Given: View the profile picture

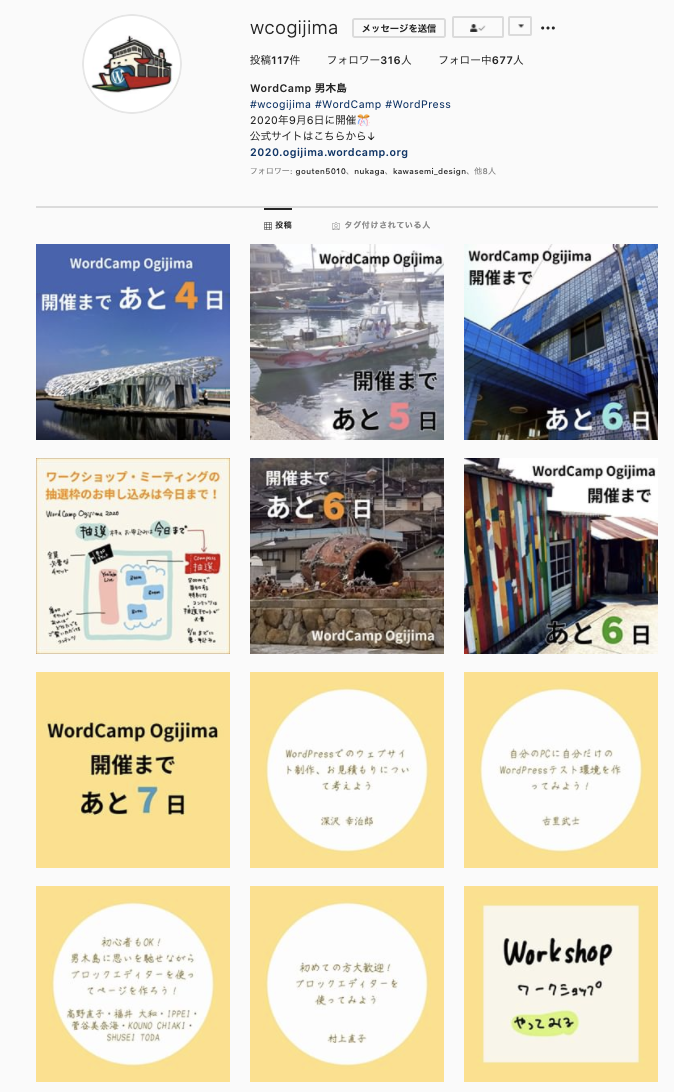Looking at the screenshot, I should click(132, 65).
